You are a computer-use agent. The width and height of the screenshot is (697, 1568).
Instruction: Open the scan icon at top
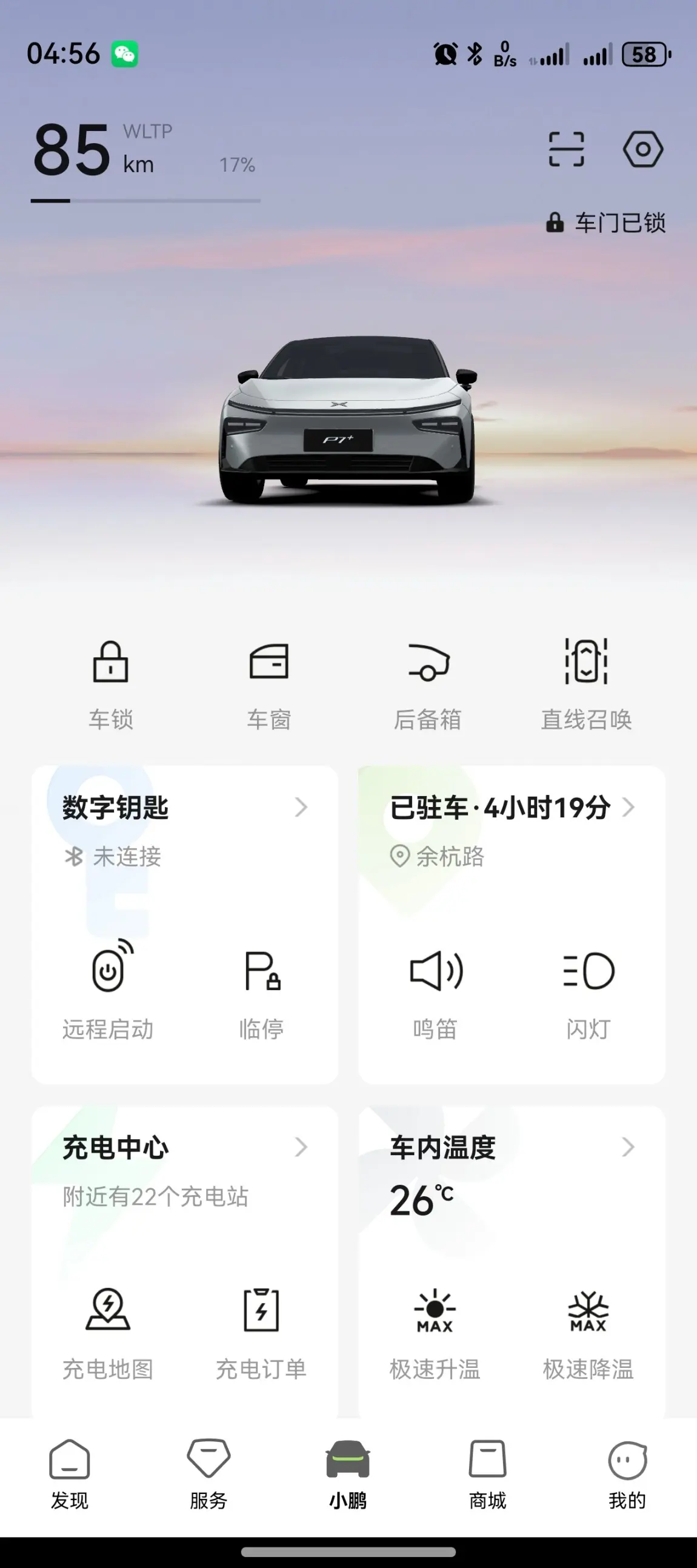point(565,149)
